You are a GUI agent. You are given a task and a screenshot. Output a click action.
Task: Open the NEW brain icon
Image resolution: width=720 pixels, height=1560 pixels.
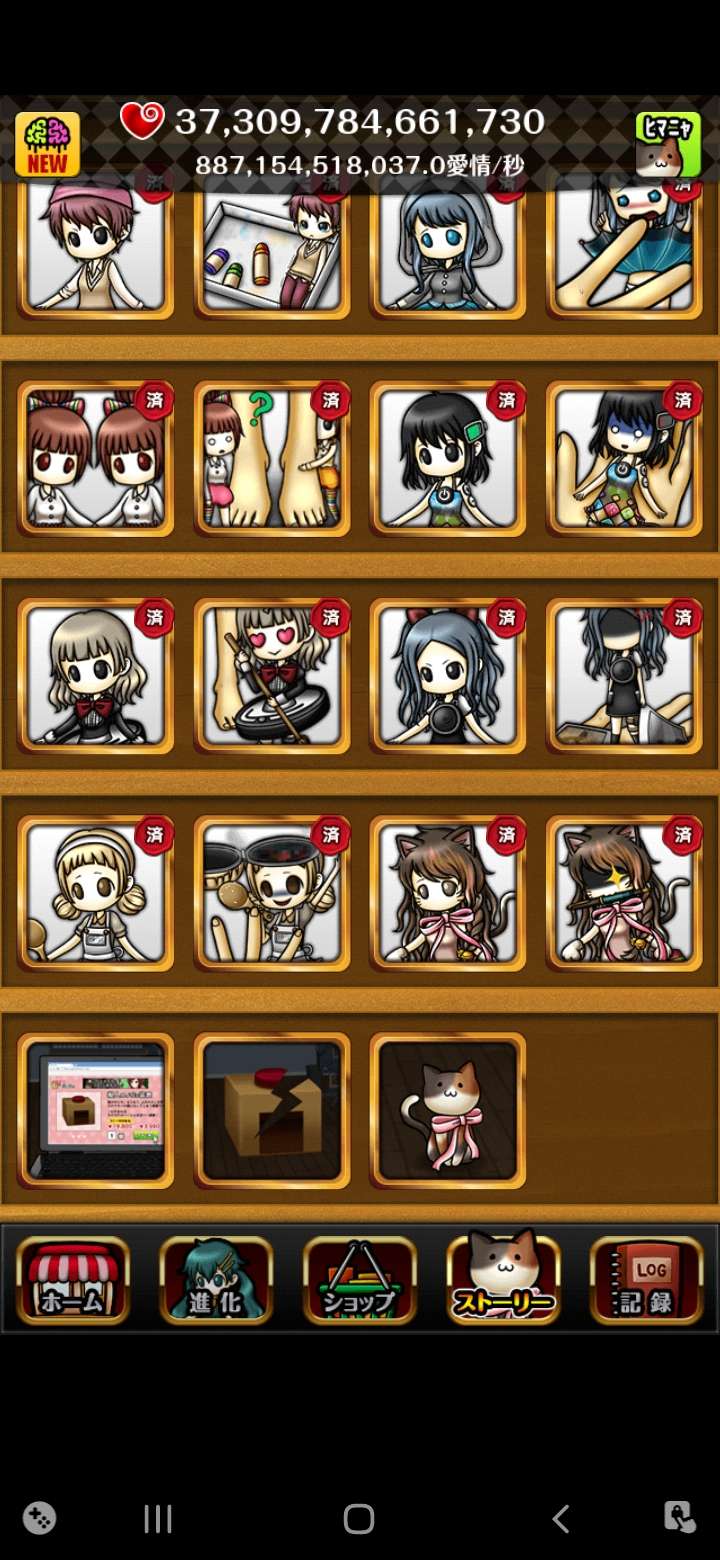[x=47, y=144]
